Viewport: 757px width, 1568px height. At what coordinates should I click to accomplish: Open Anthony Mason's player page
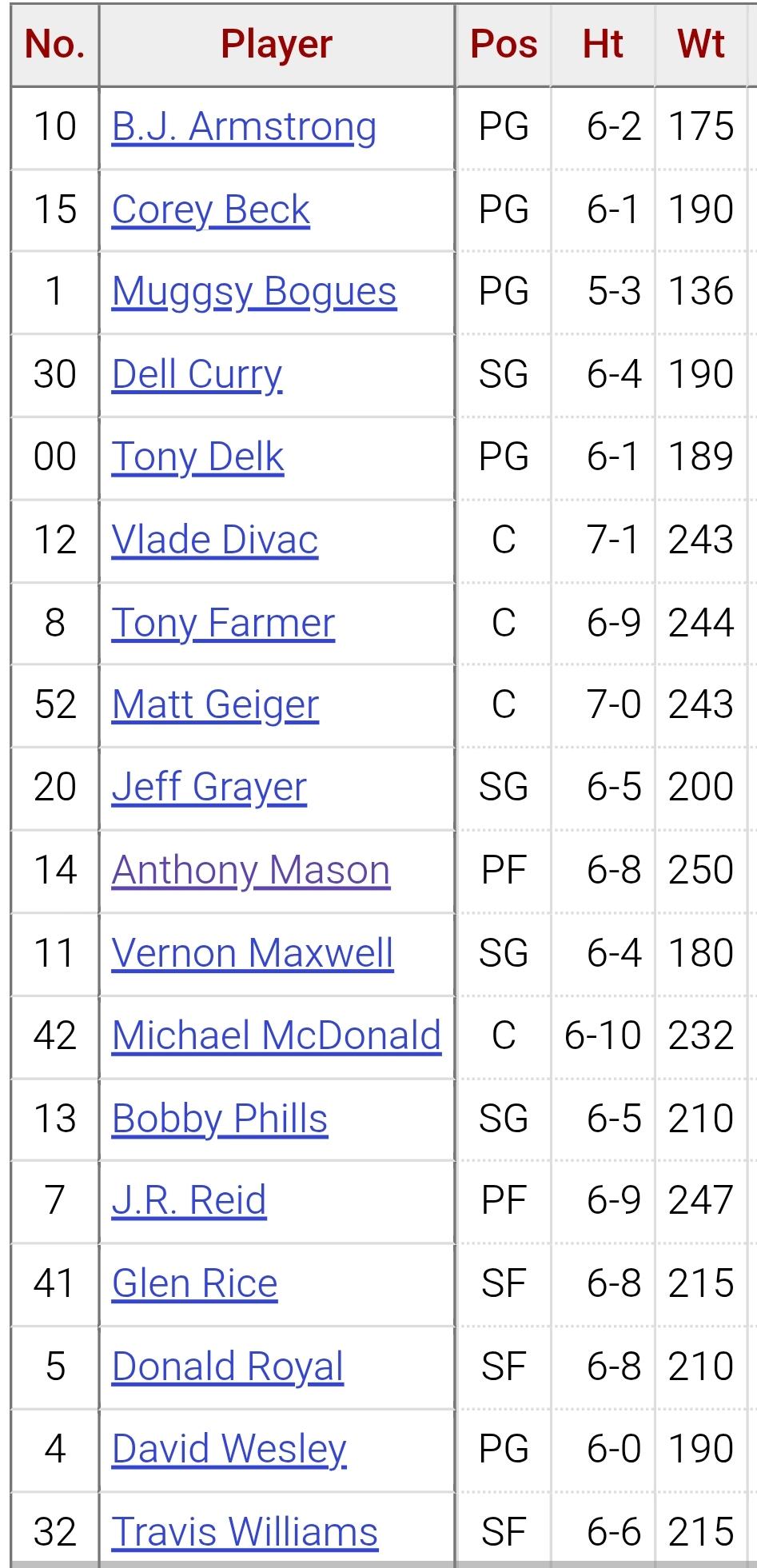pos(250,871)
